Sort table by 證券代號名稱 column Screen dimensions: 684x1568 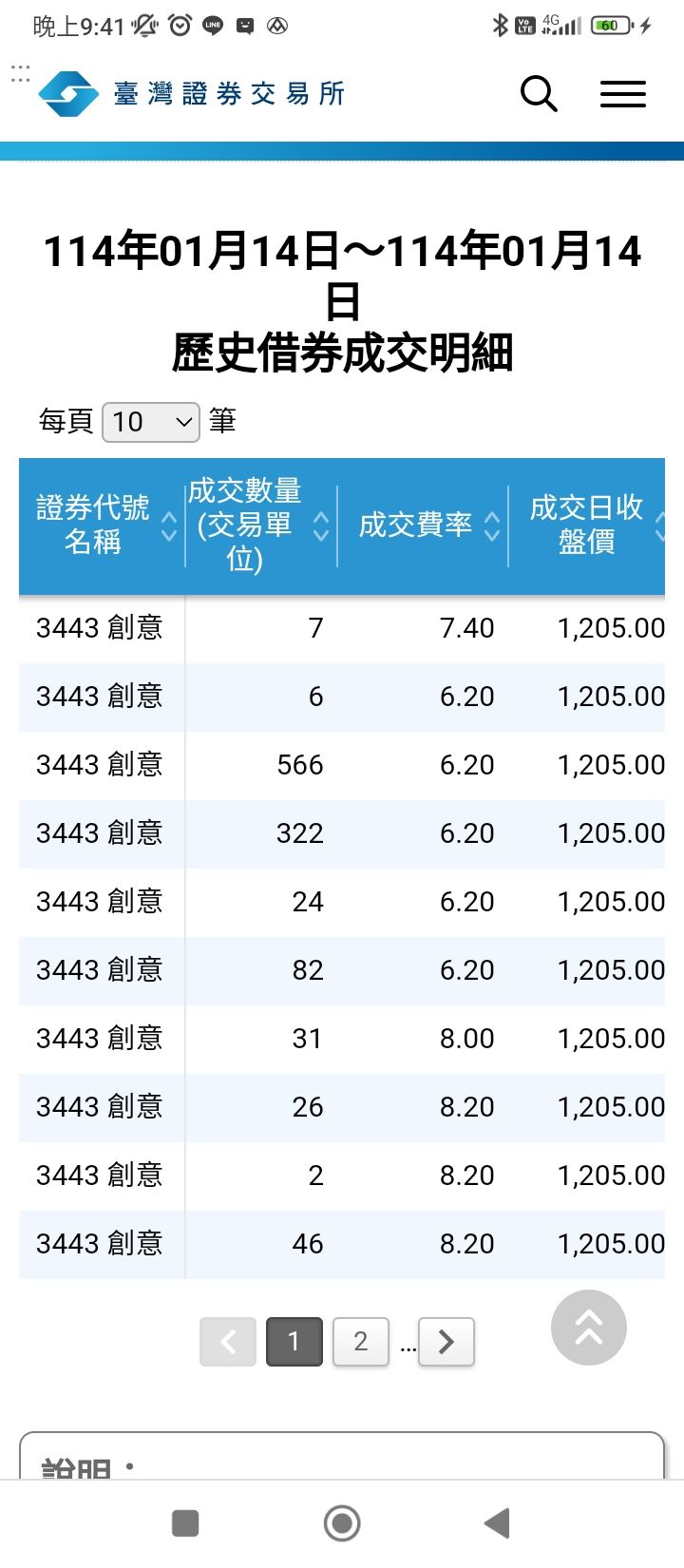pyautogui.click(x=103, y=526)
